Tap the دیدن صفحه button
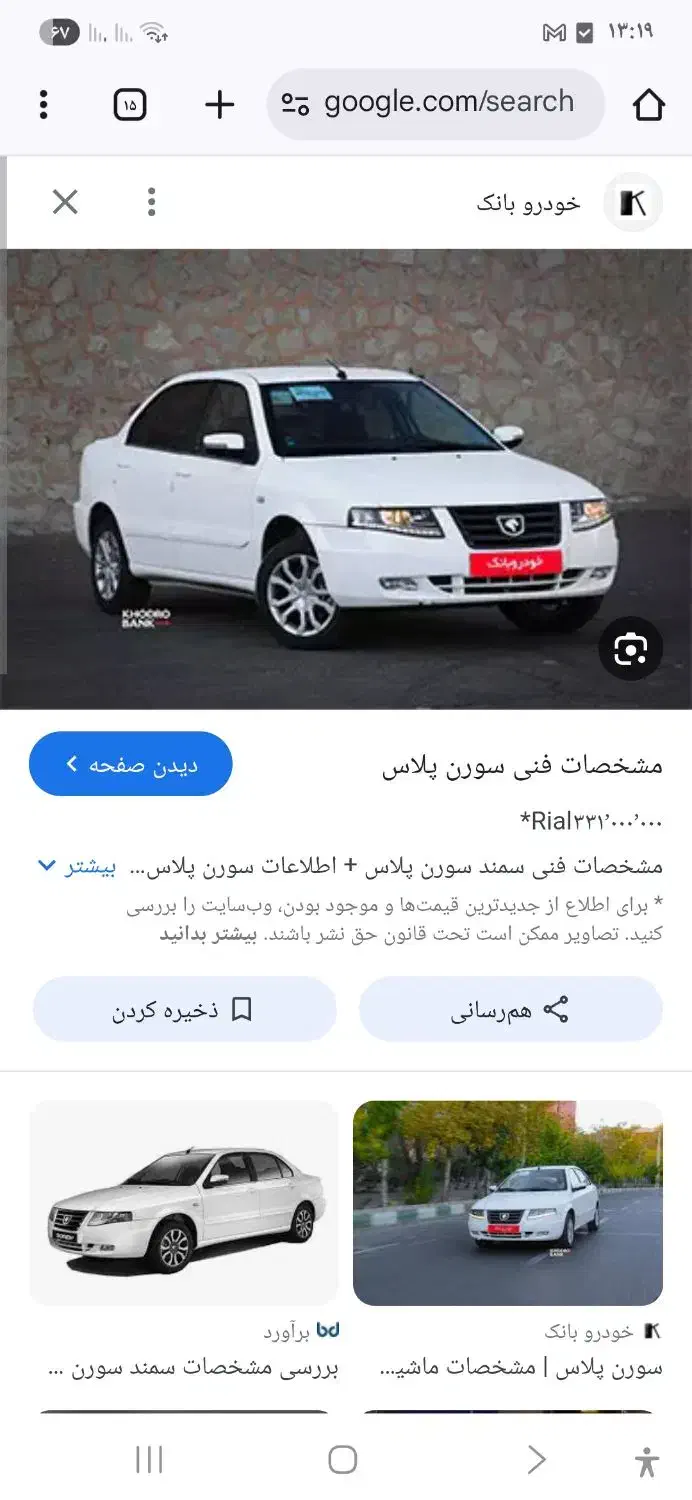 click(x=131, y=765)
